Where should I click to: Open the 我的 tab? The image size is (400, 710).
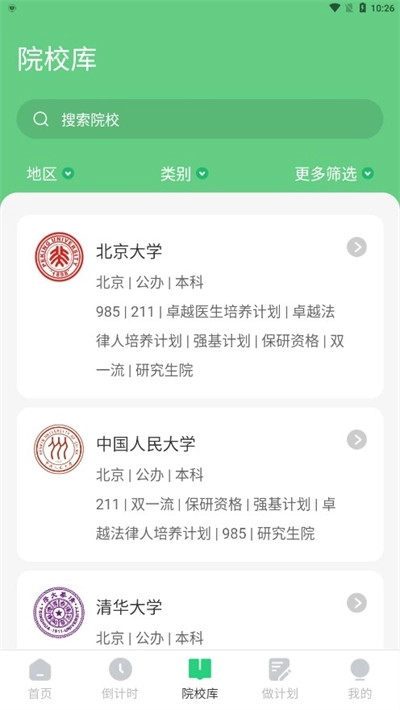360,679
